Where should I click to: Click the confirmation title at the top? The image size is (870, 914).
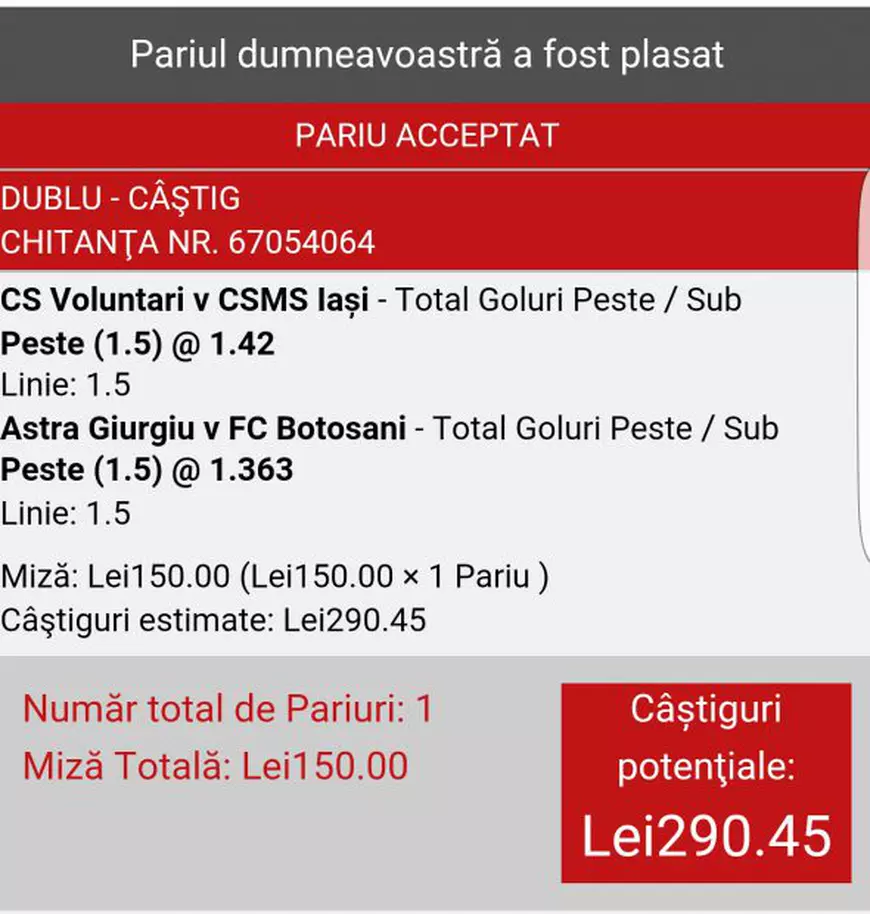(428, 55)
